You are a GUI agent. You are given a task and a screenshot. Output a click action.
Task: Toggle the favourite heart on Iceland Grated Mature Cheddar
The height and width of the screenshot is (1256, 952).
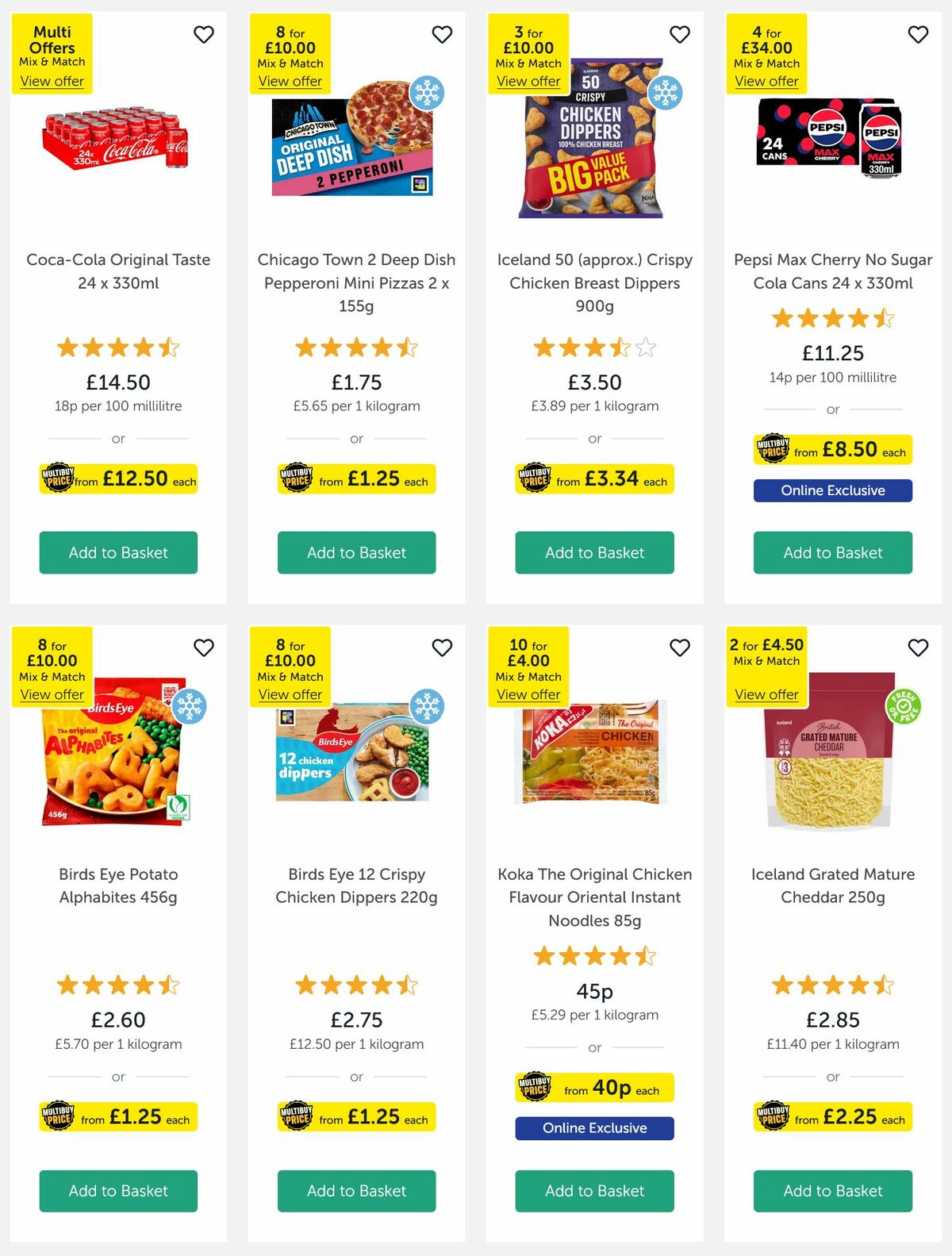click(918, 648)
